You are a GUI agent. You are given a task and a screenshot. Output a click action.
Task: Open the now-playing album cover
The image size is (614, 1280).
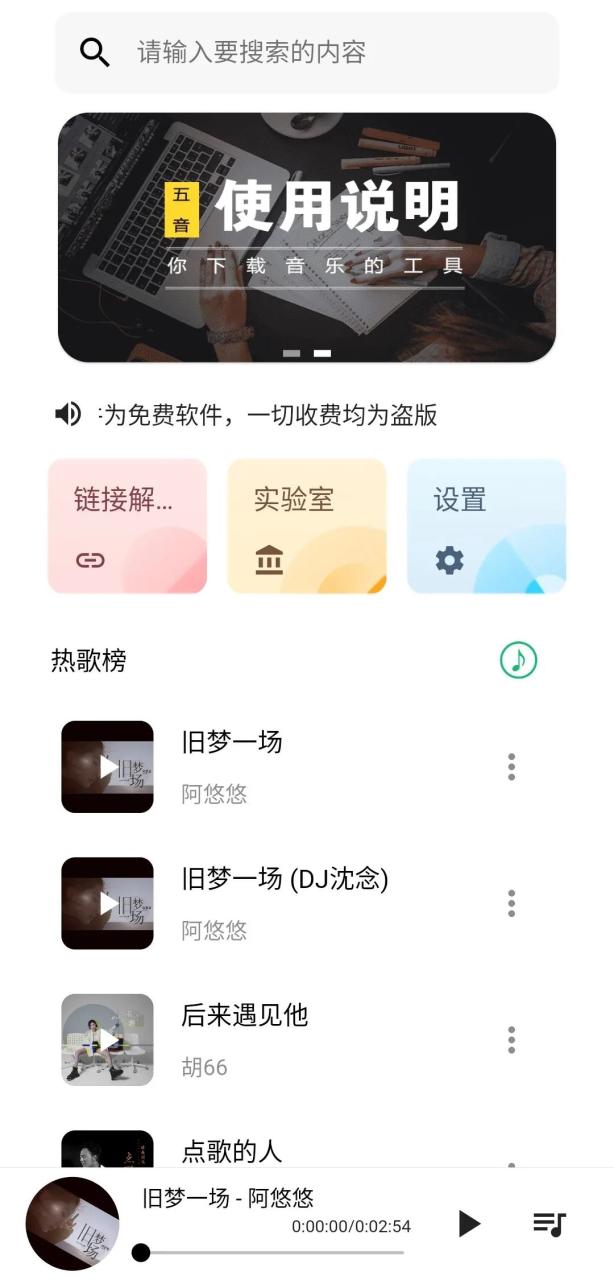(x=72, y=1224)
